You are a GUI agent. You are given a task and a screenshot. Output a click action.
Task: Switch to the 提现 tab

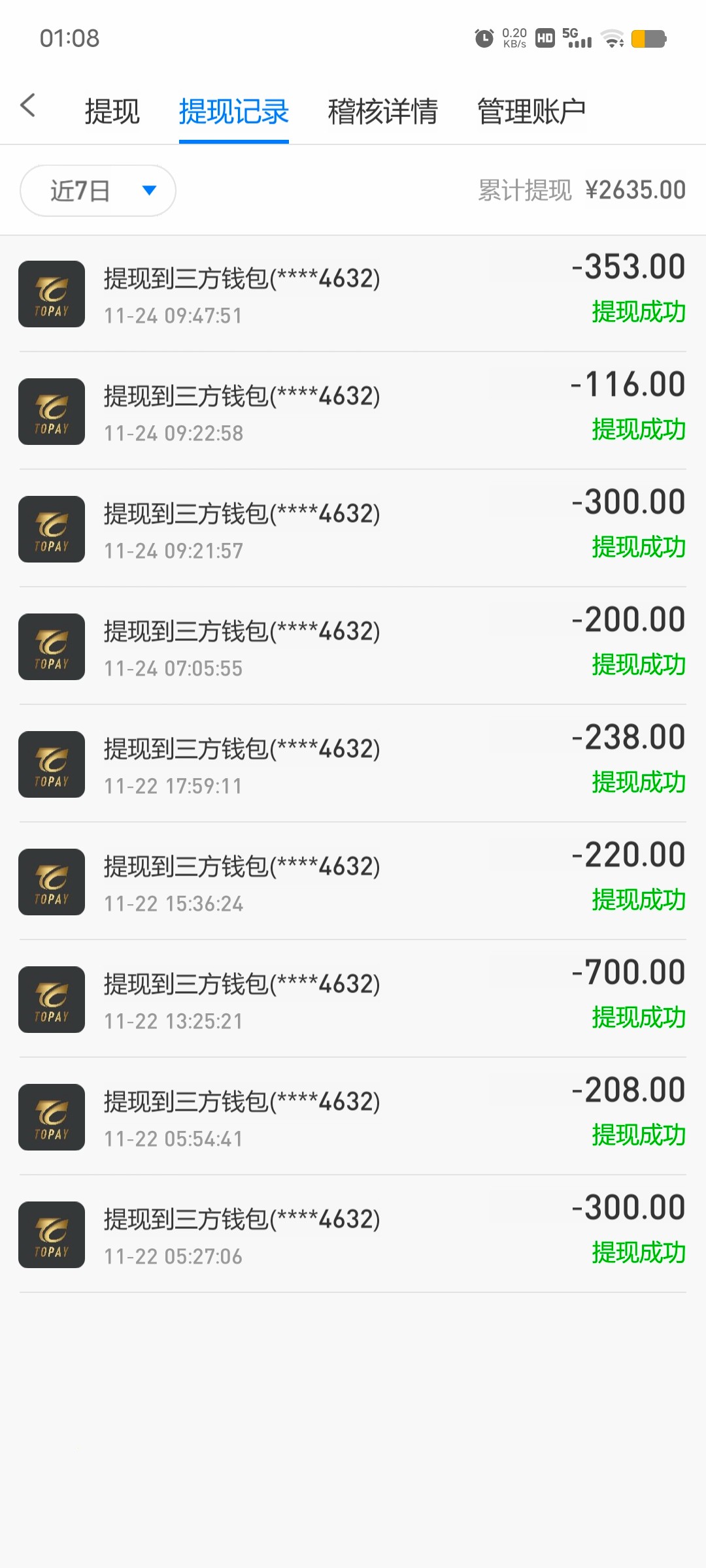click(x=112, y=111)
